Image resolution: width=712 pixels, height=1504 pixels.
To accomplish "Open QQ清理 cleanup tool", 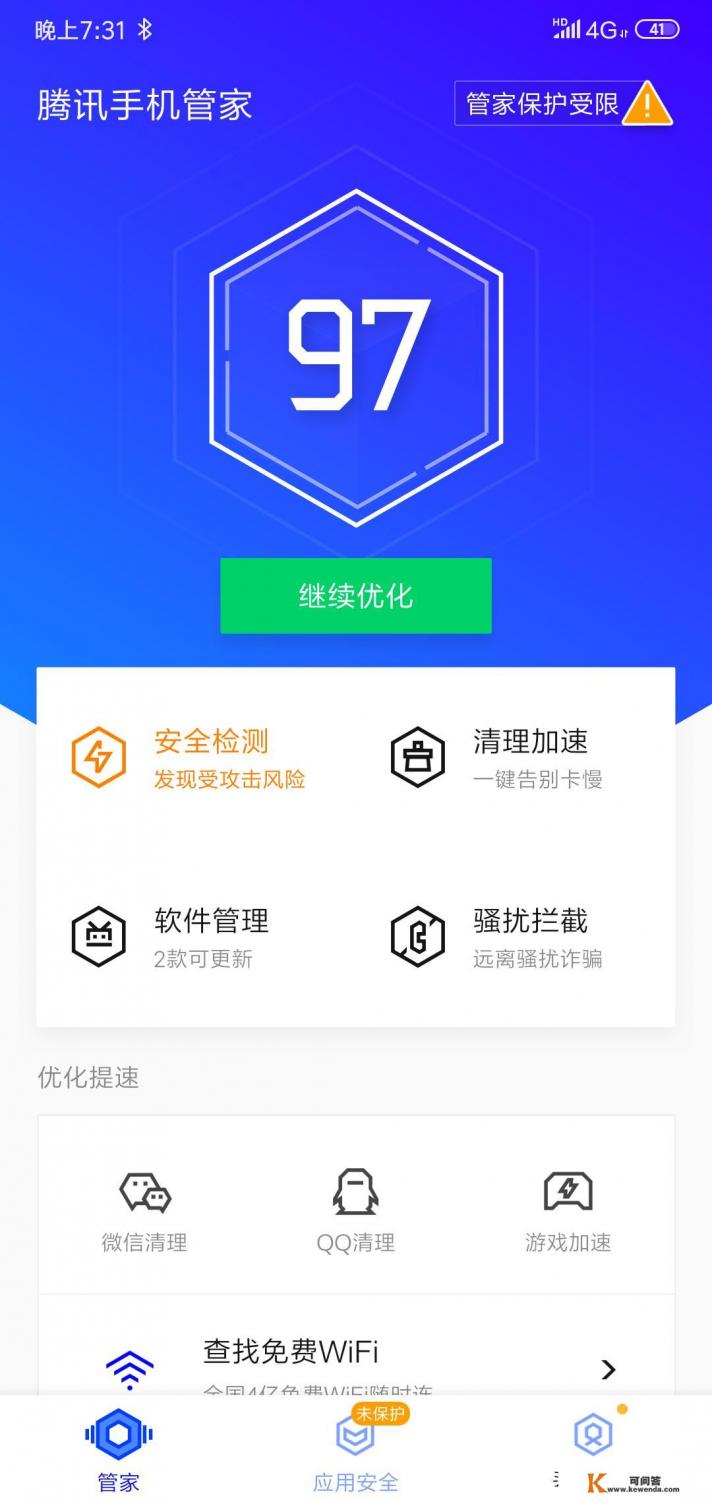I will (355, 1211).
